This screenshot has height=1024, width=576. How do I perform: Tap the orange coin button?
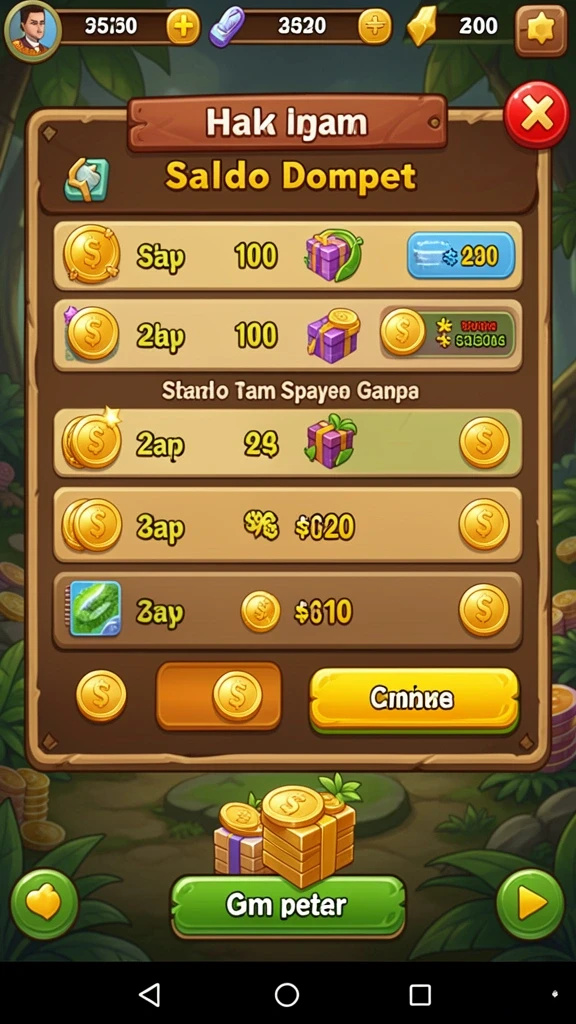[x=219, y=696]
